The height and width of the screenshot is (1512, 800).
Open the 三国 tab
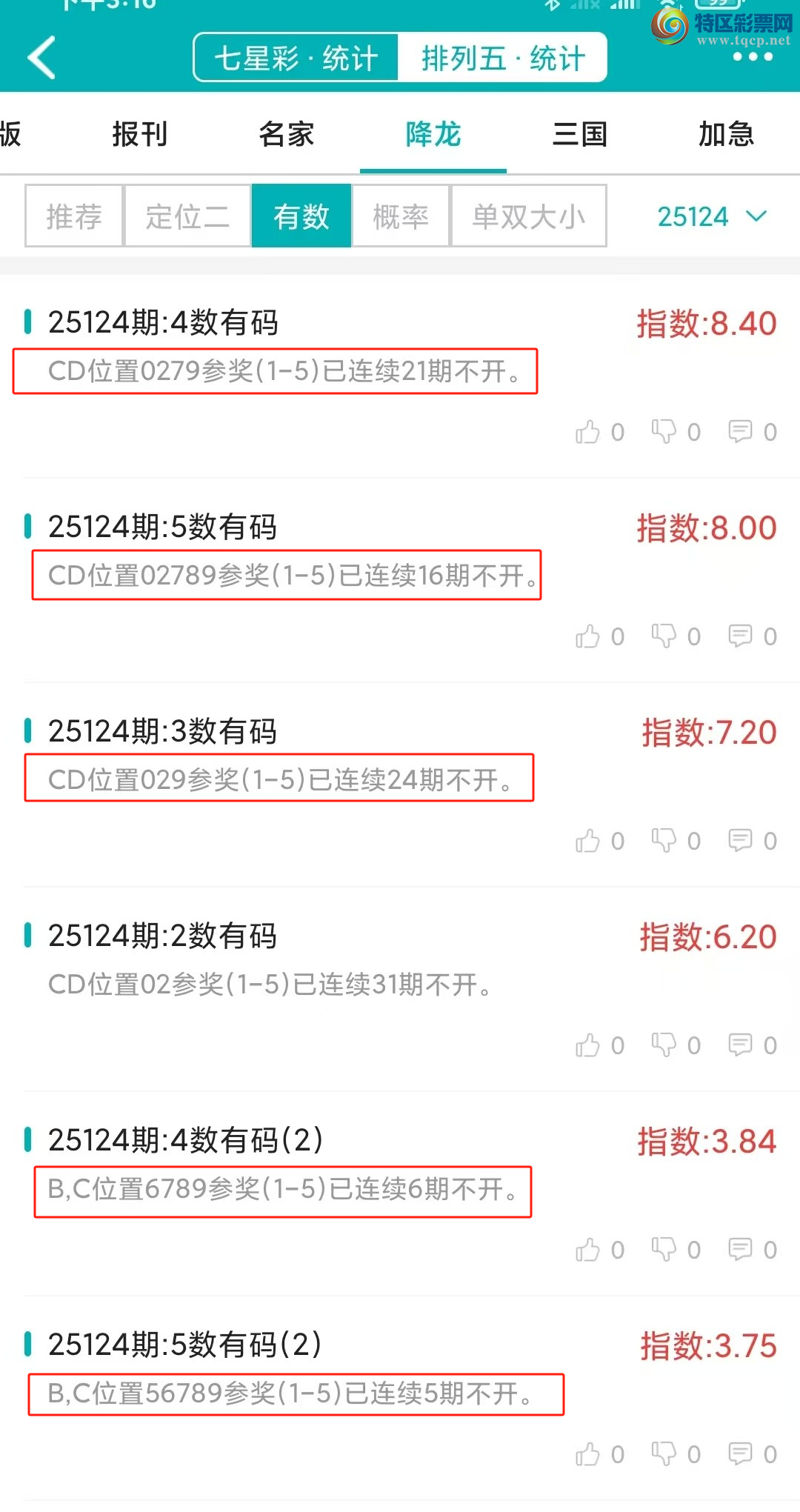point(580,134)
